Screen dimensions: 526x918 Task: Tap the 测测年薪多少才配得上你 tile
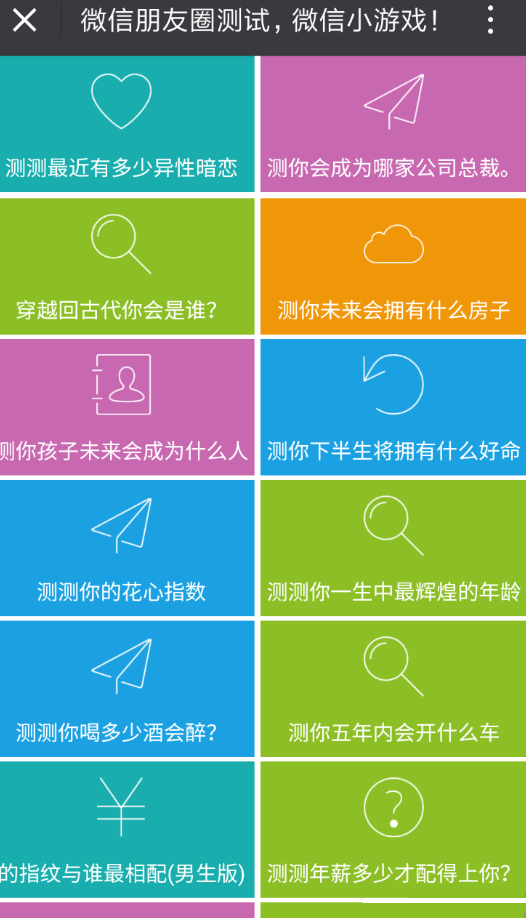pos(393,829)
